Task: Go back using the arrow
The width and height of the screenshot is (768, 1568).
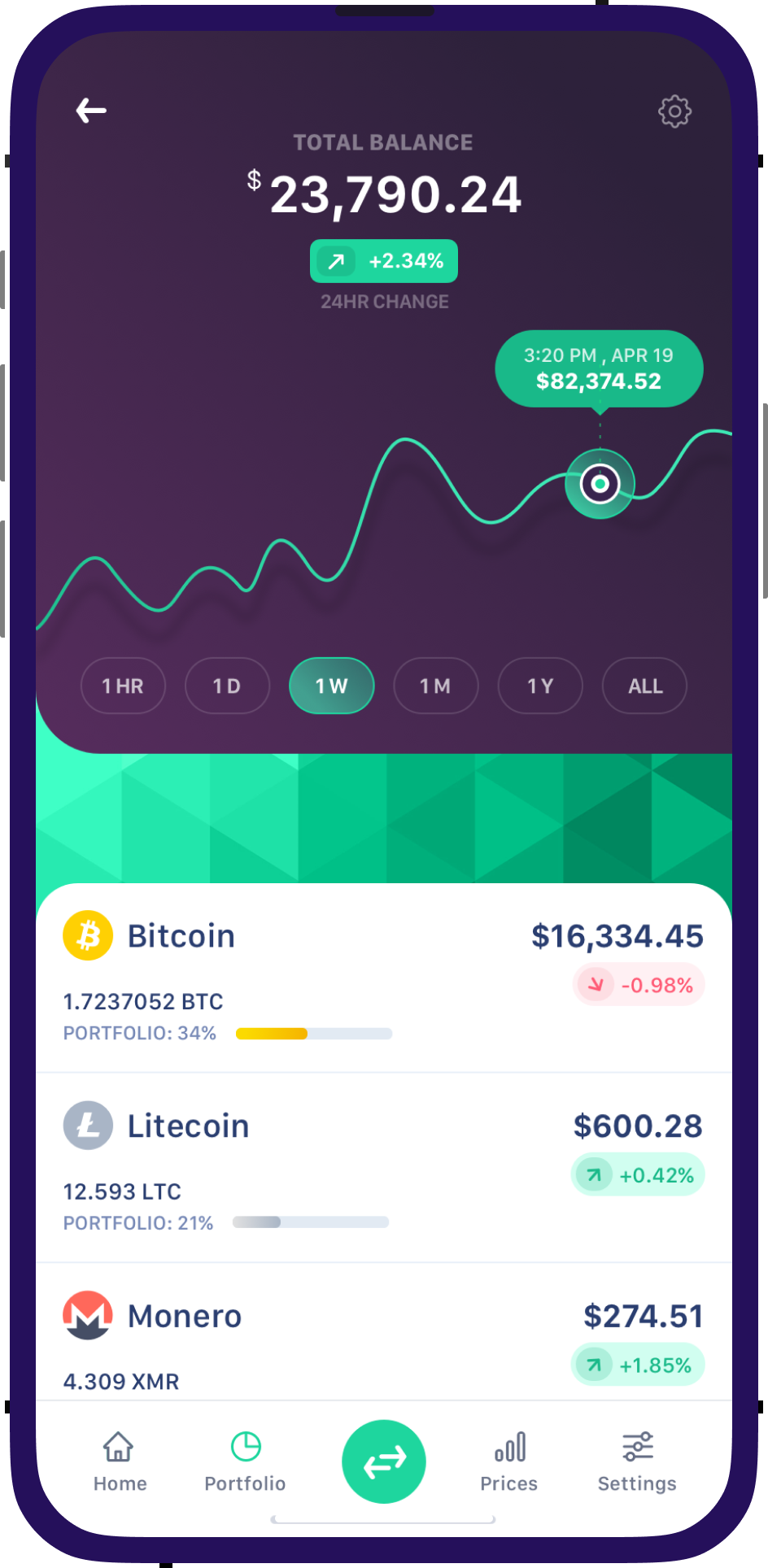Action: tap(91, 111)
